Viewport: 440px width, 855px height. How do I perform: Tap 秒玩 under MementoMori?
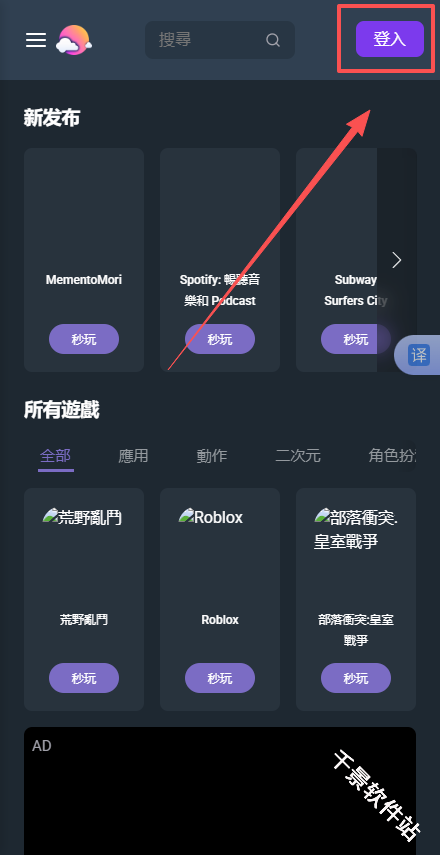click(x=84, y=339)
